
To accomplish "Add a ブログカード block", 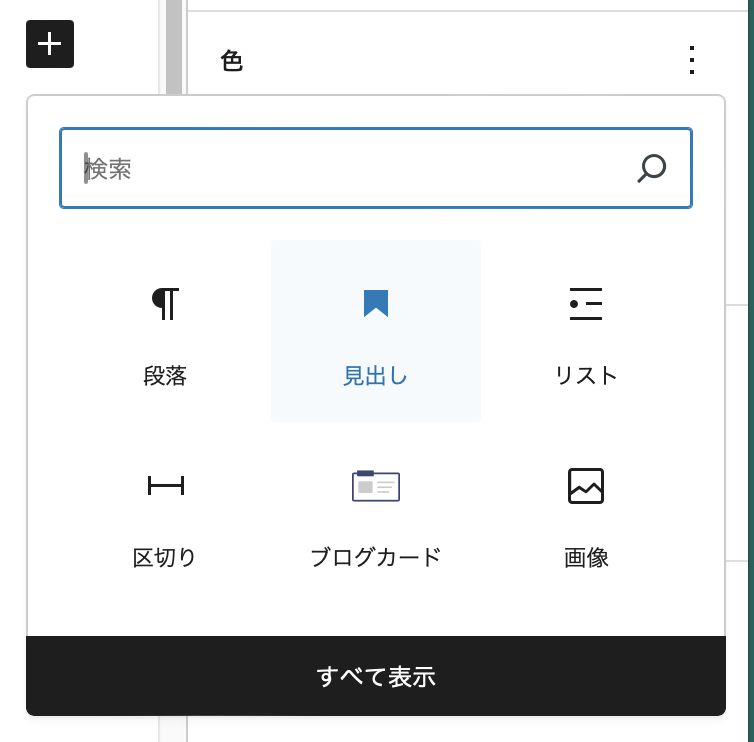I will click(376, 513).
